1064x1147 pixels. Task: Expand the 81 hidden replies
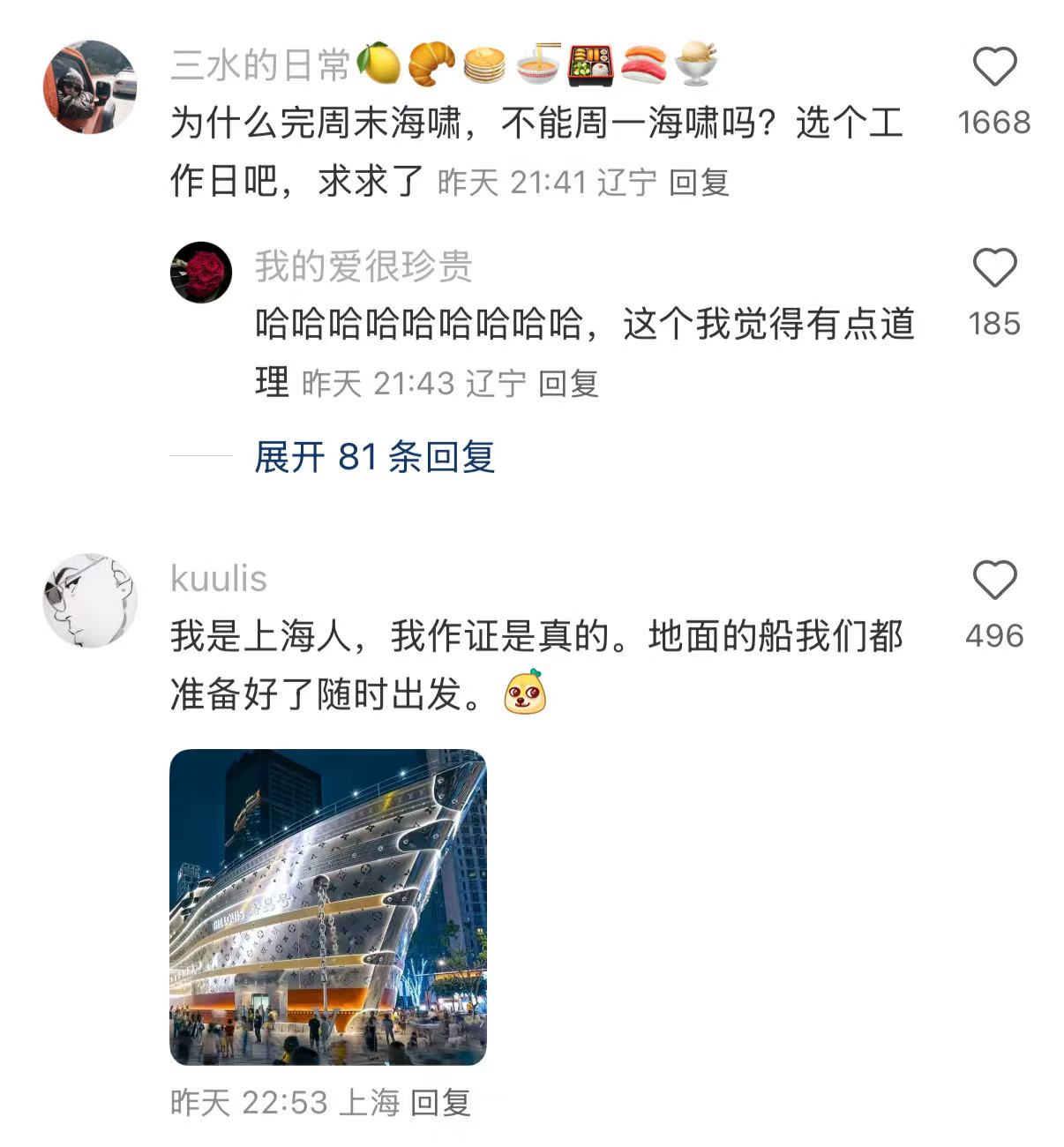[x=374, y=457]
